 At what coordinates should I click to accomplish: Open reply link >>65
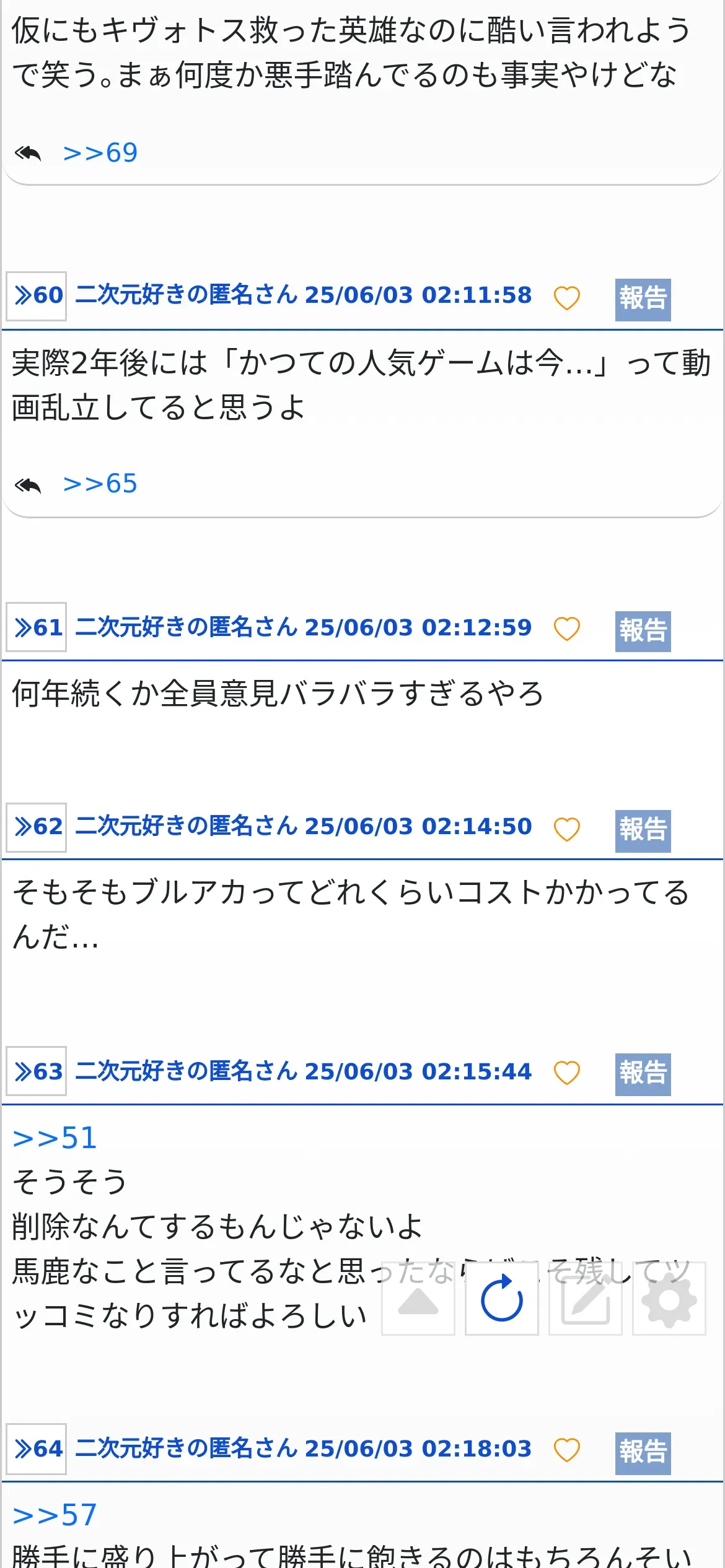[100, 484]
